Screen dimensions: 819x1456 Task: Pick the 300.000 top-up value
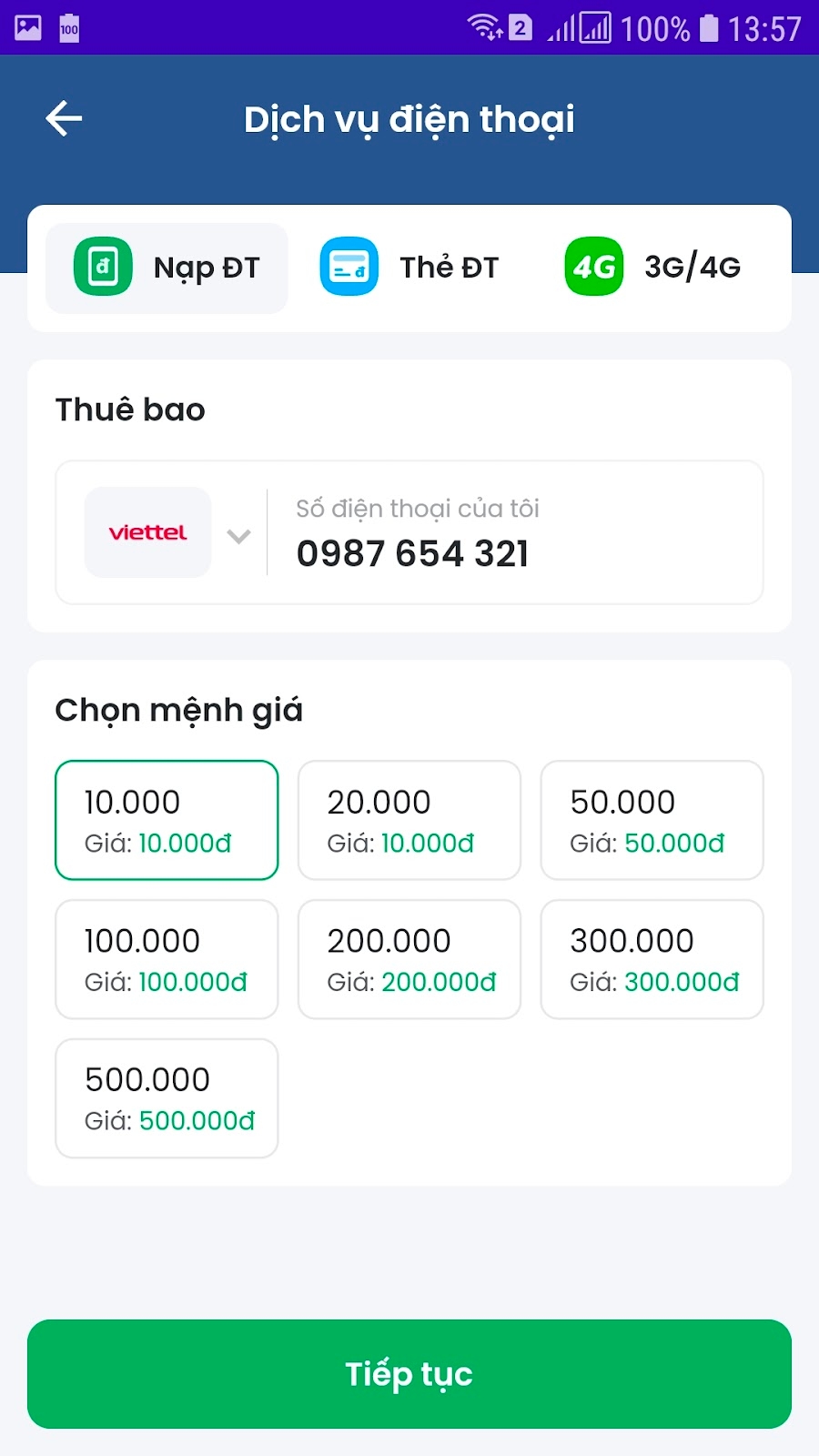652,959
